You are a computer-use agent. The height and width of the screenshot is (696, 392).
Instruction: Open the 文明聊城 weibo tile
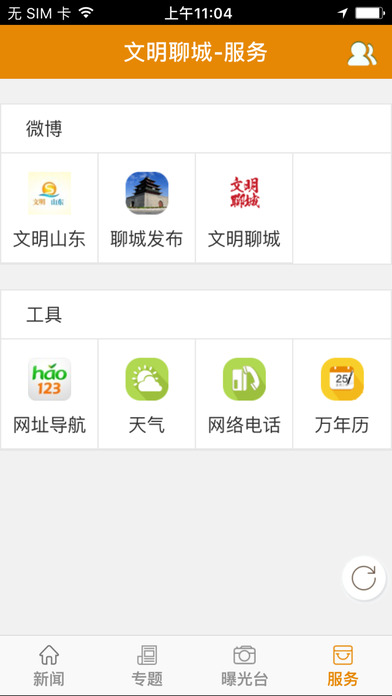tap(244, 209)
